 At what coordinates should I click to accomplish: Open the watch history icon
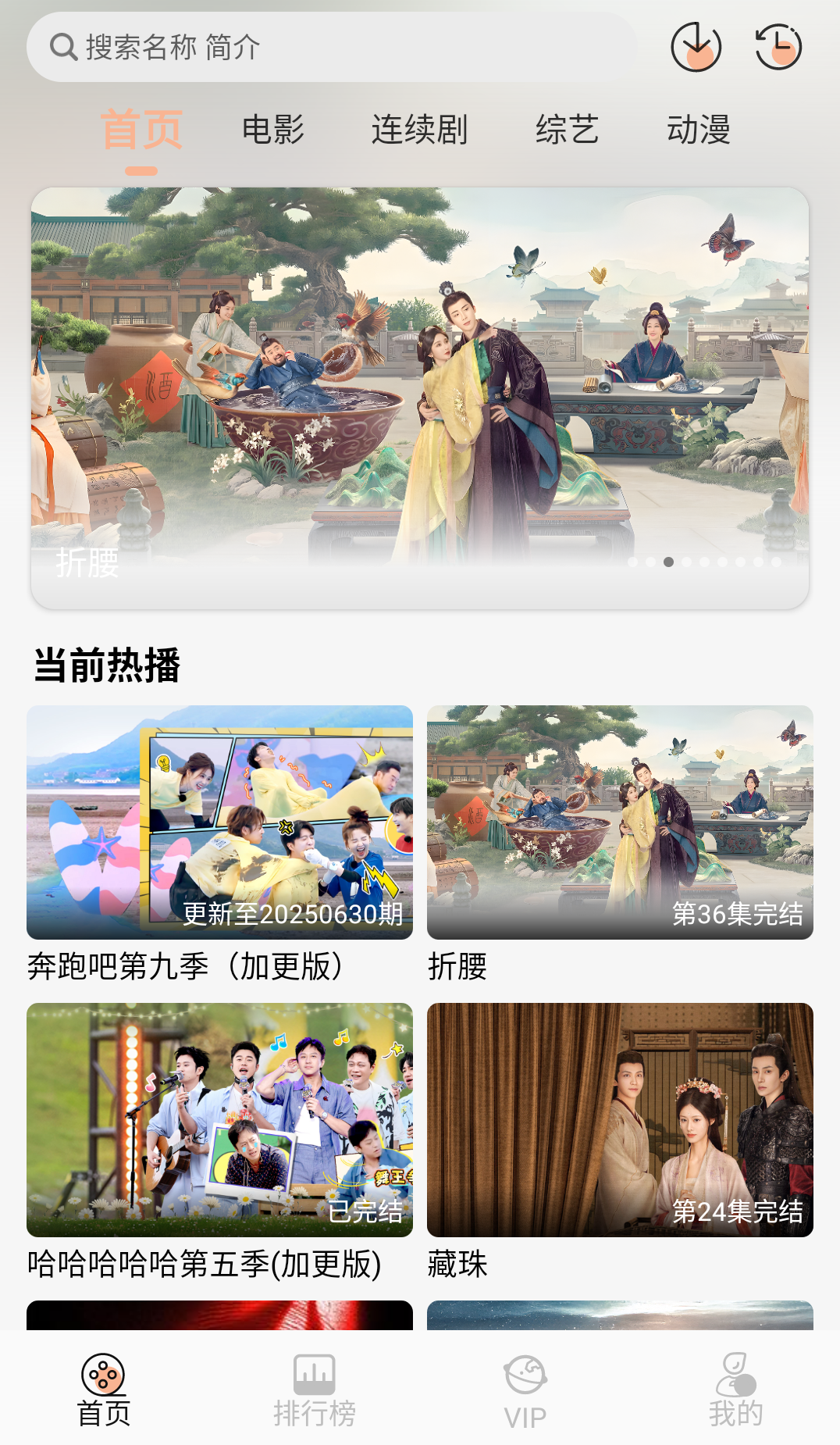point(778,48)
